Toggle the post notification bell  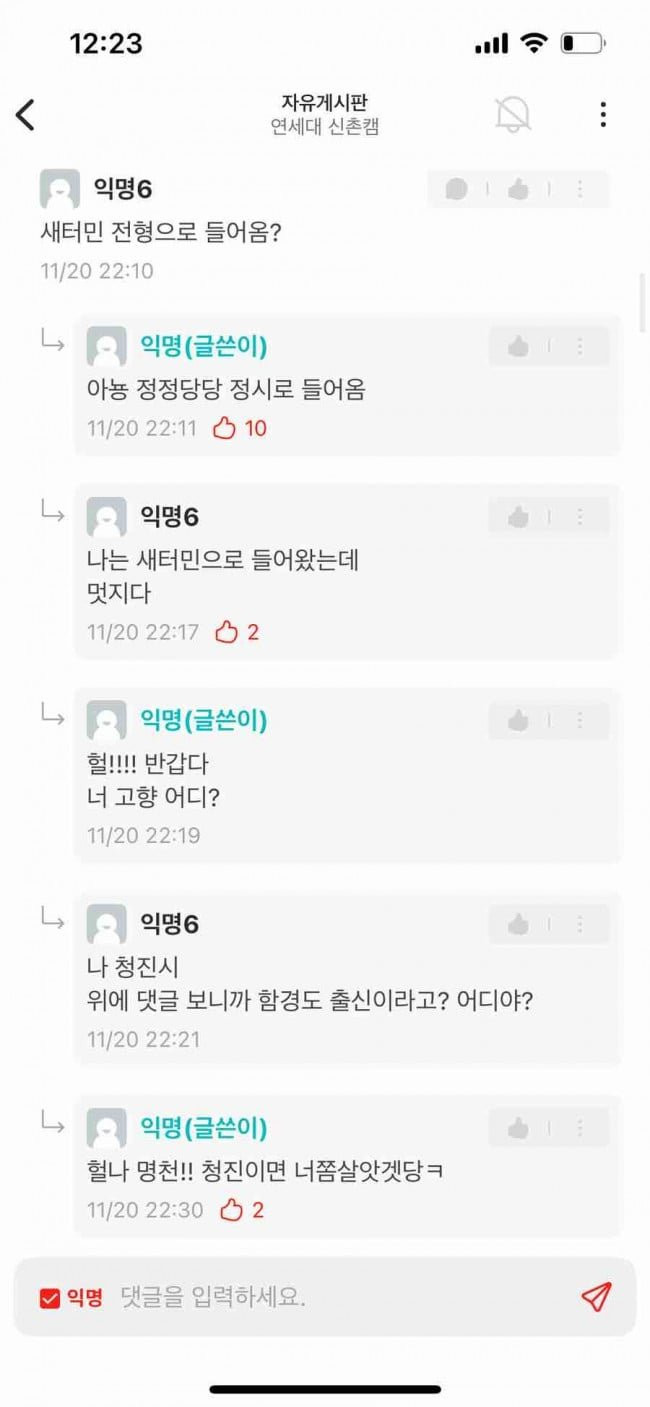[513, 115]
